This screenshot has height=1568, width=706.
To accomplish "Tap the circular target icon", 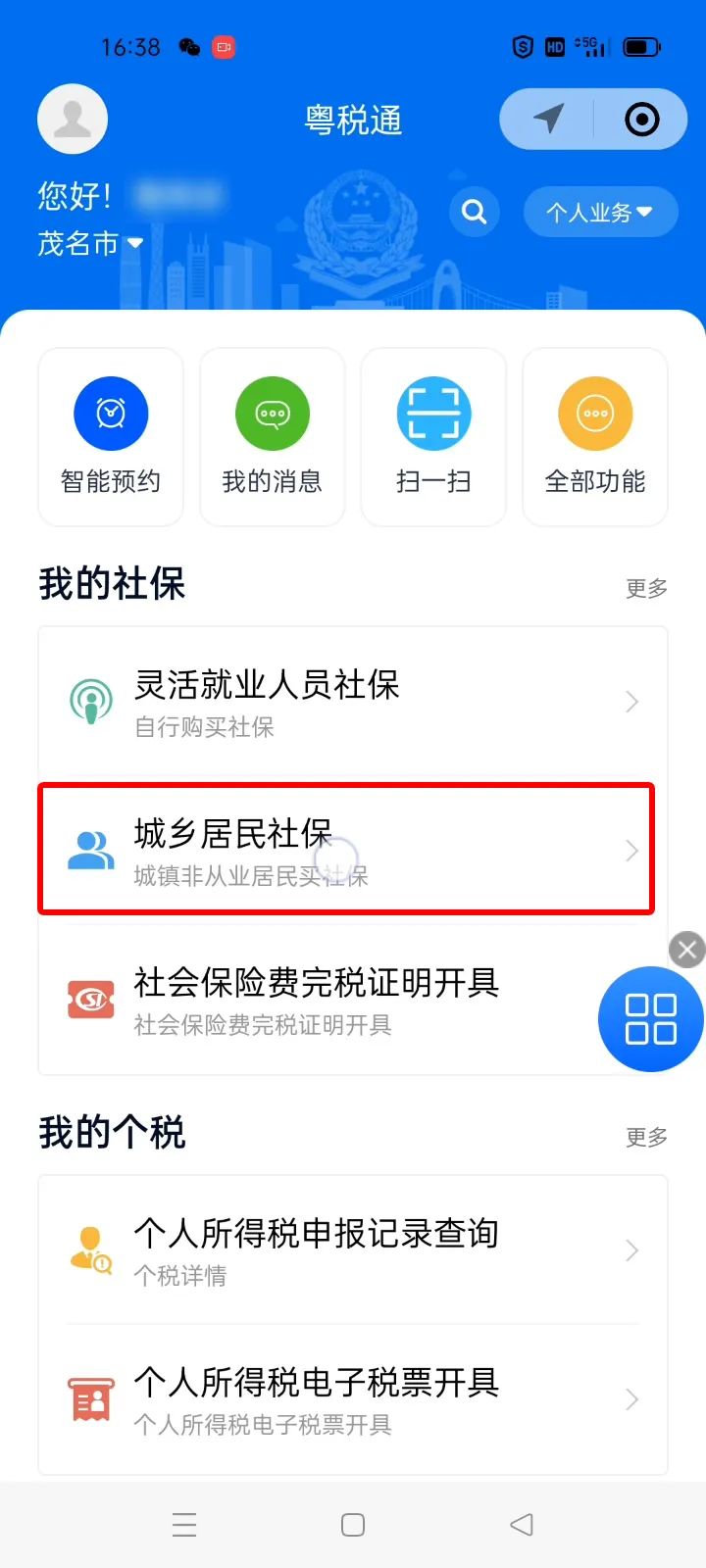I will coord(642,120).
